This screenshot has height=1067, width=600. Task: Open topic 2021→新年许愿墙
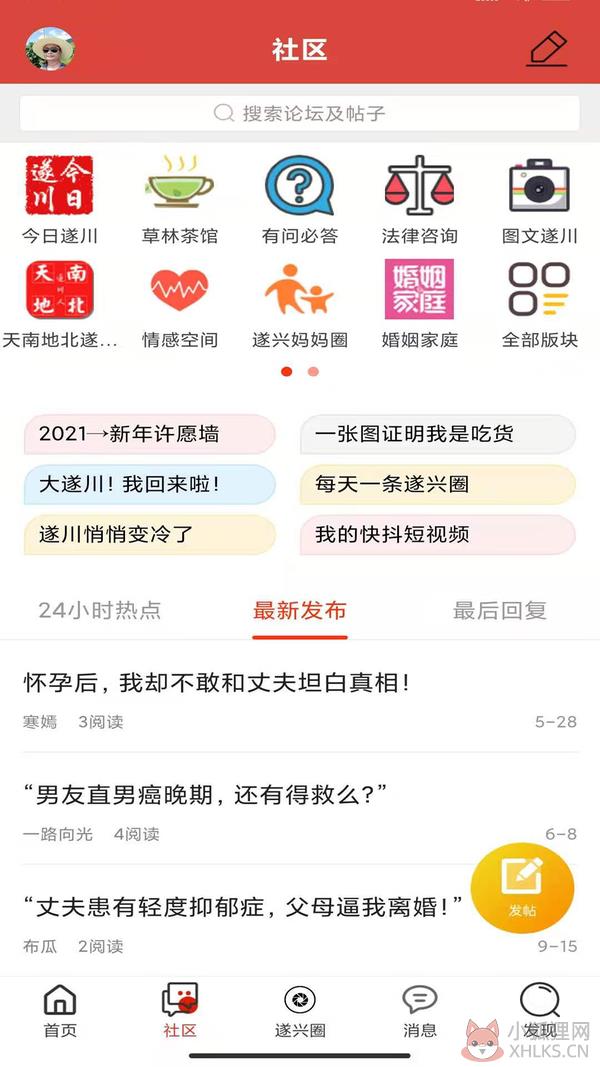(149, 435)
